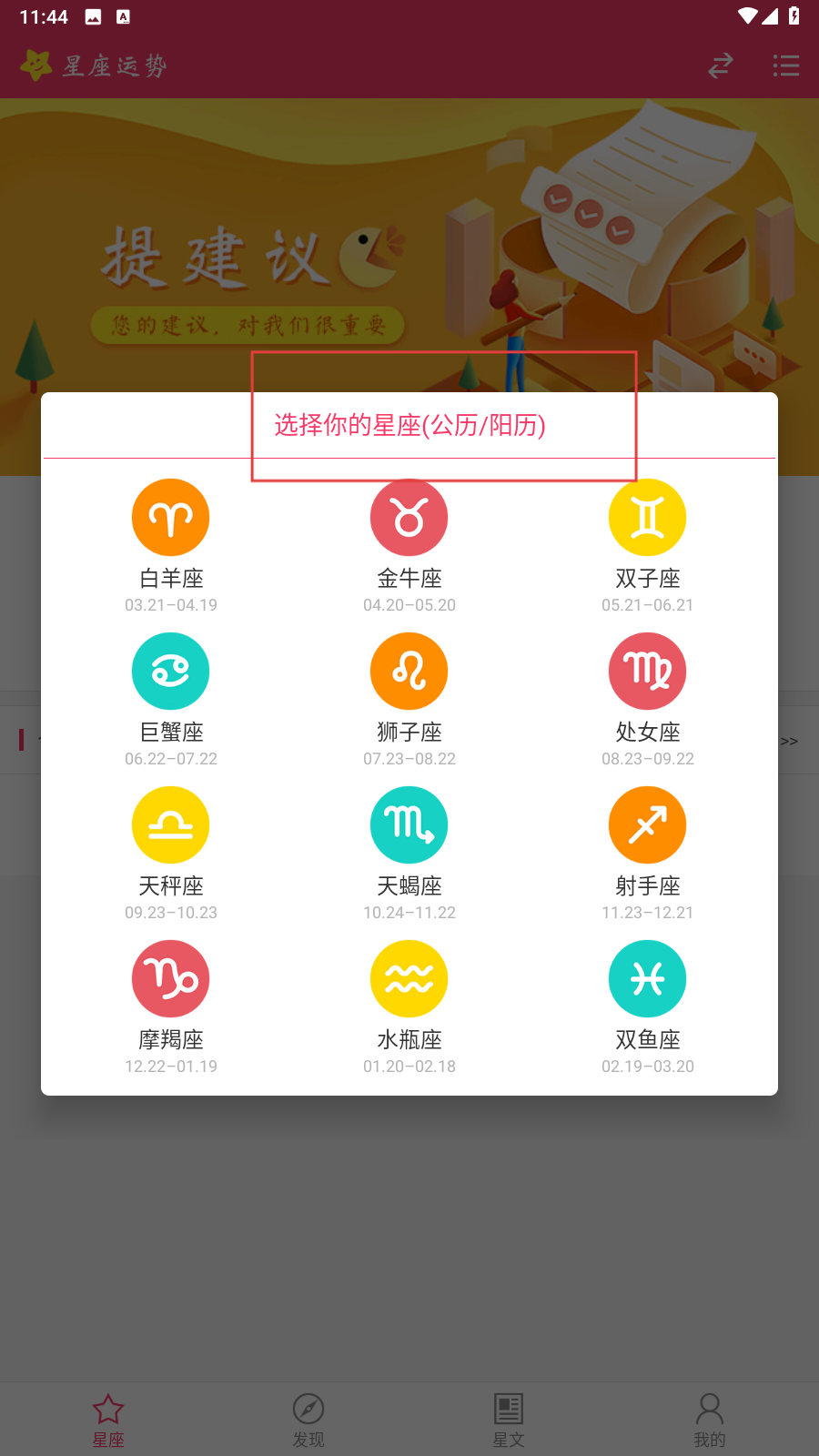Open the 我的 tab
This screenshot has width=819, height=1456.
709,1420
